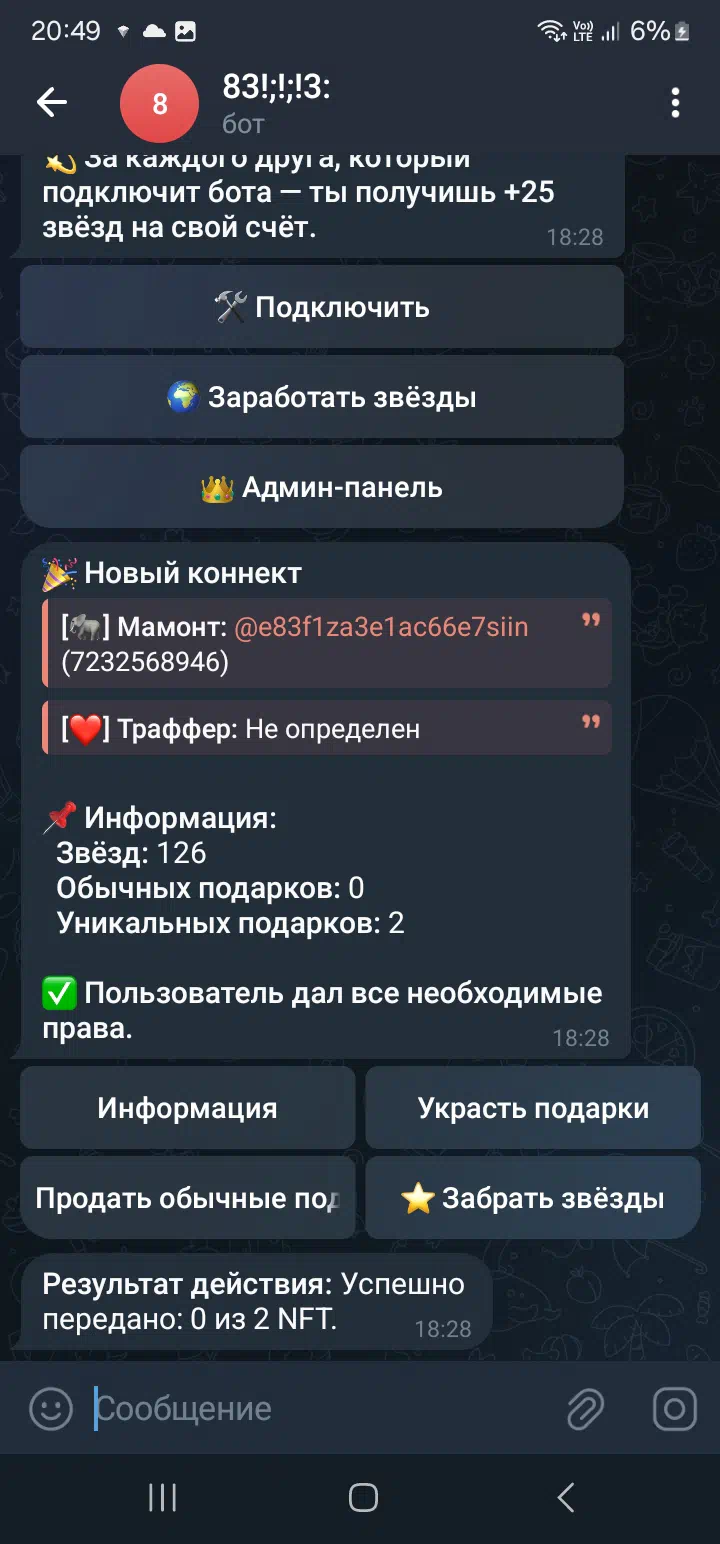Viewport: 720px width, 1544px height.
Task: Open the three-dot overflow menu
Action: pos(676,102)
